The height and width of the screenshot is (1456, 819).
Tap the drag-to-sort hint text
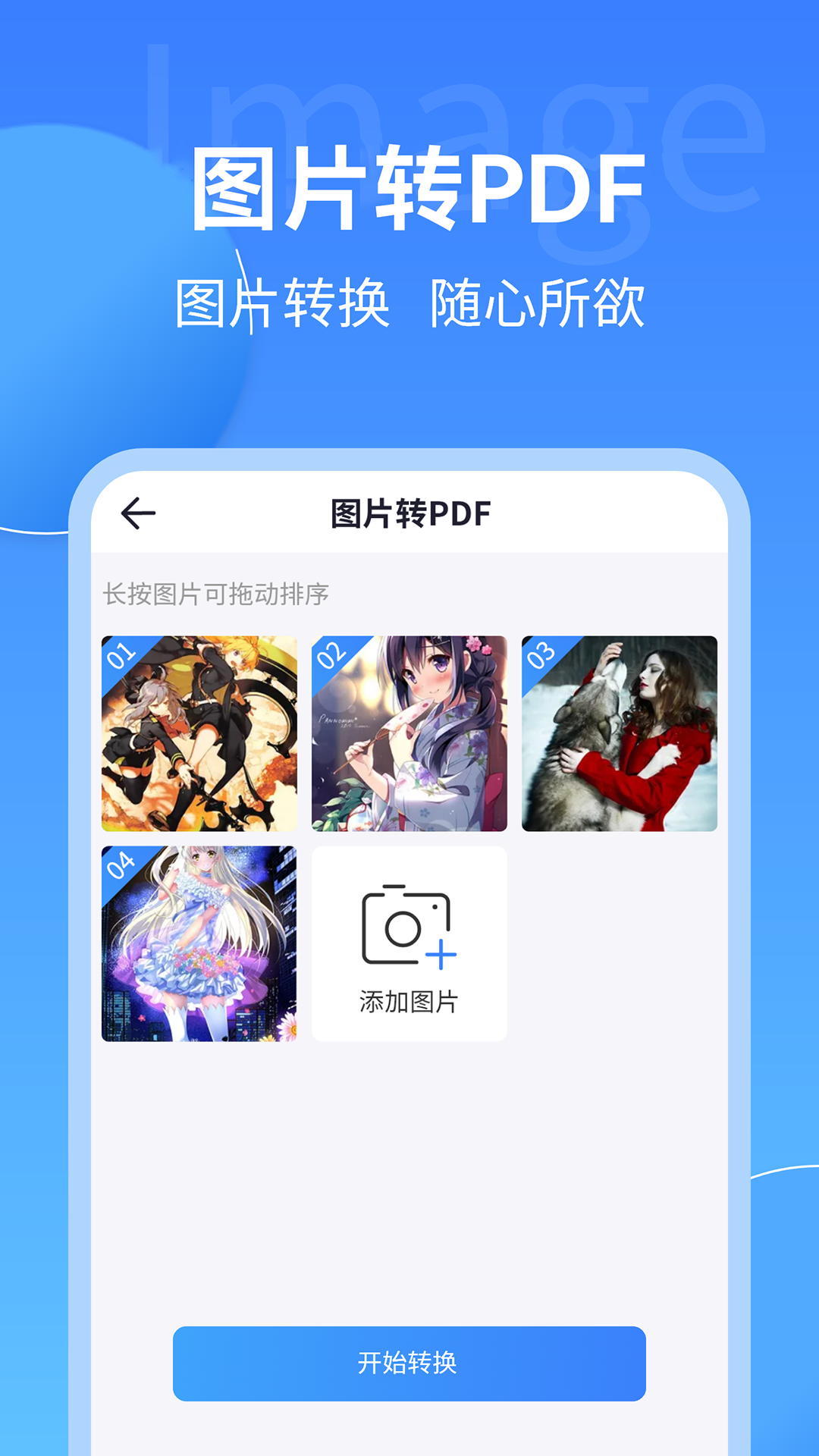(218, 595)
